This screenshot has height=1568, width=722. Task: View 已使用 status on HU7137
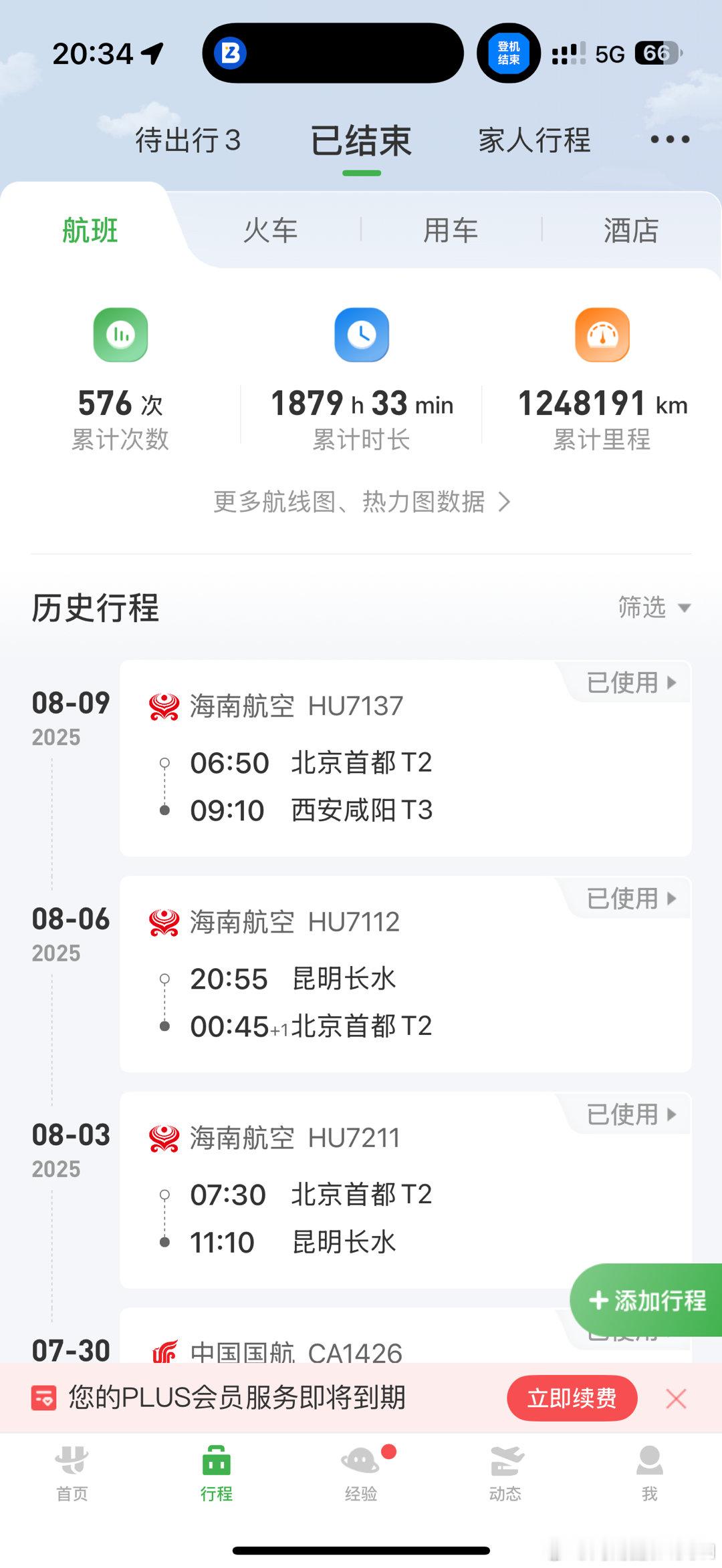tap(631, 682)
